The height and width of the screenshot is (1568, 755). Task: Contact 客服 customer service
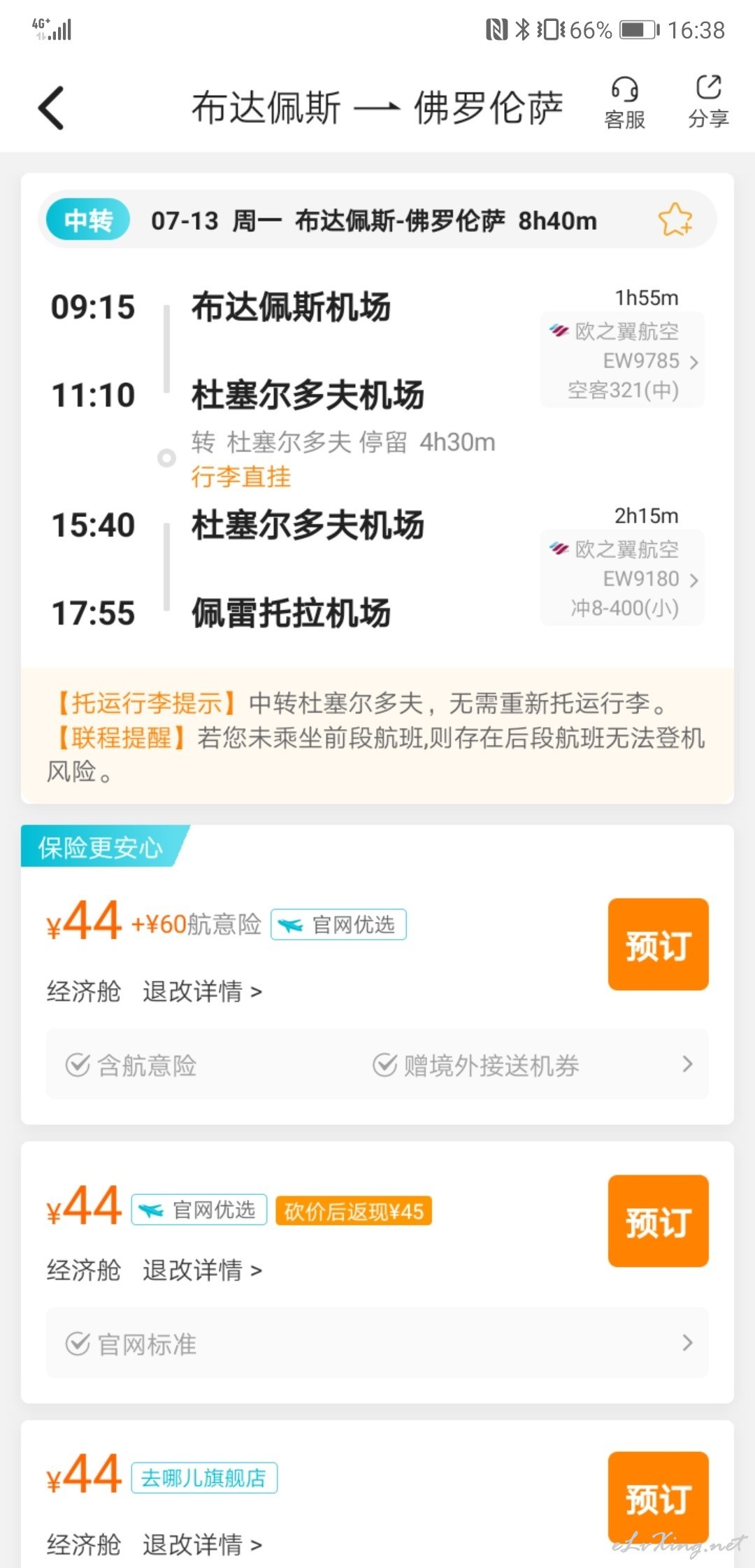coord(624,103)
